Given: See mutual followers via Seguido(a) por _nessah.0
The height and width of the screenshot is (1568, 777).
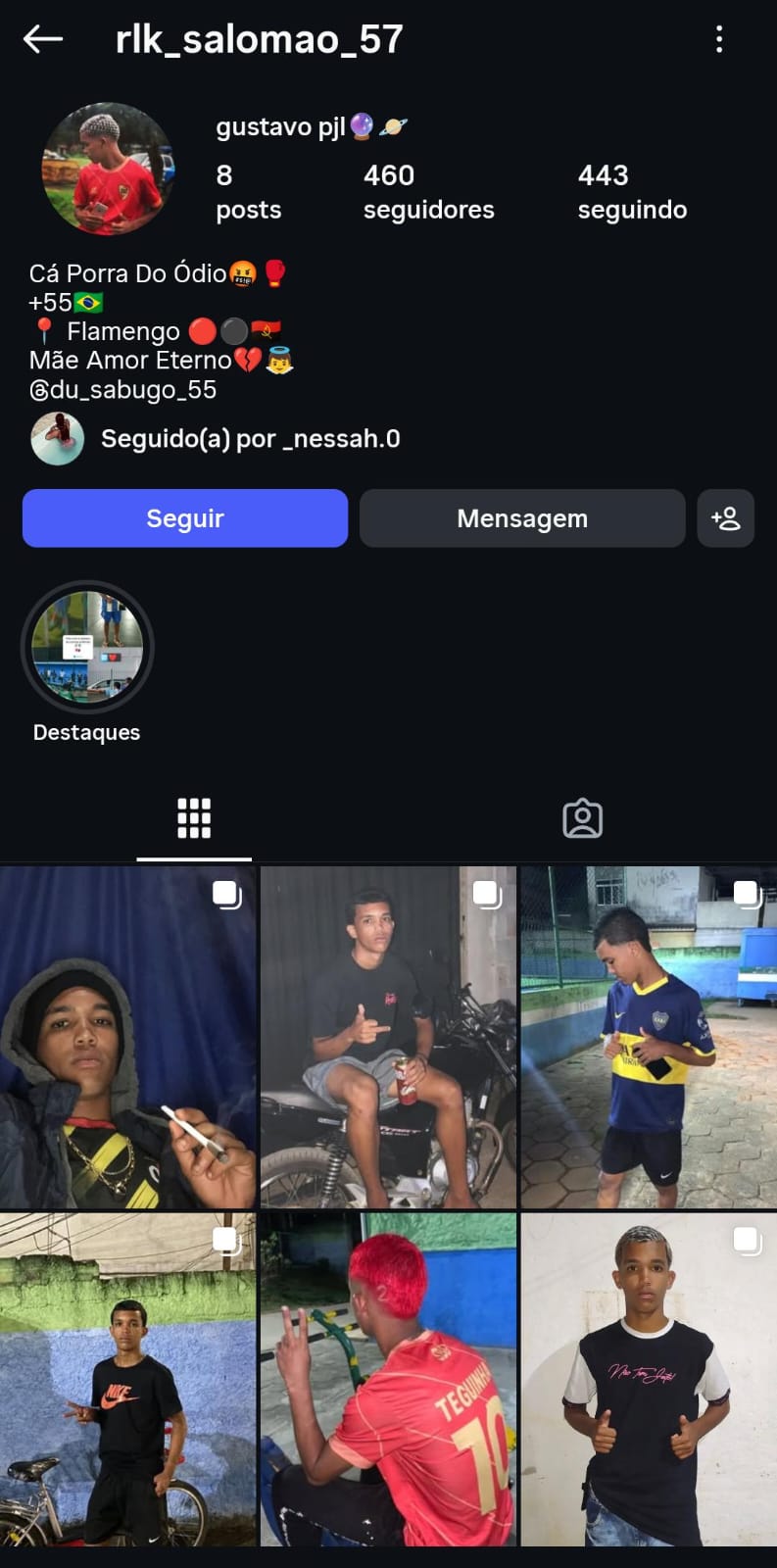Looking at the screenshot, I should (x=250, y=438).
